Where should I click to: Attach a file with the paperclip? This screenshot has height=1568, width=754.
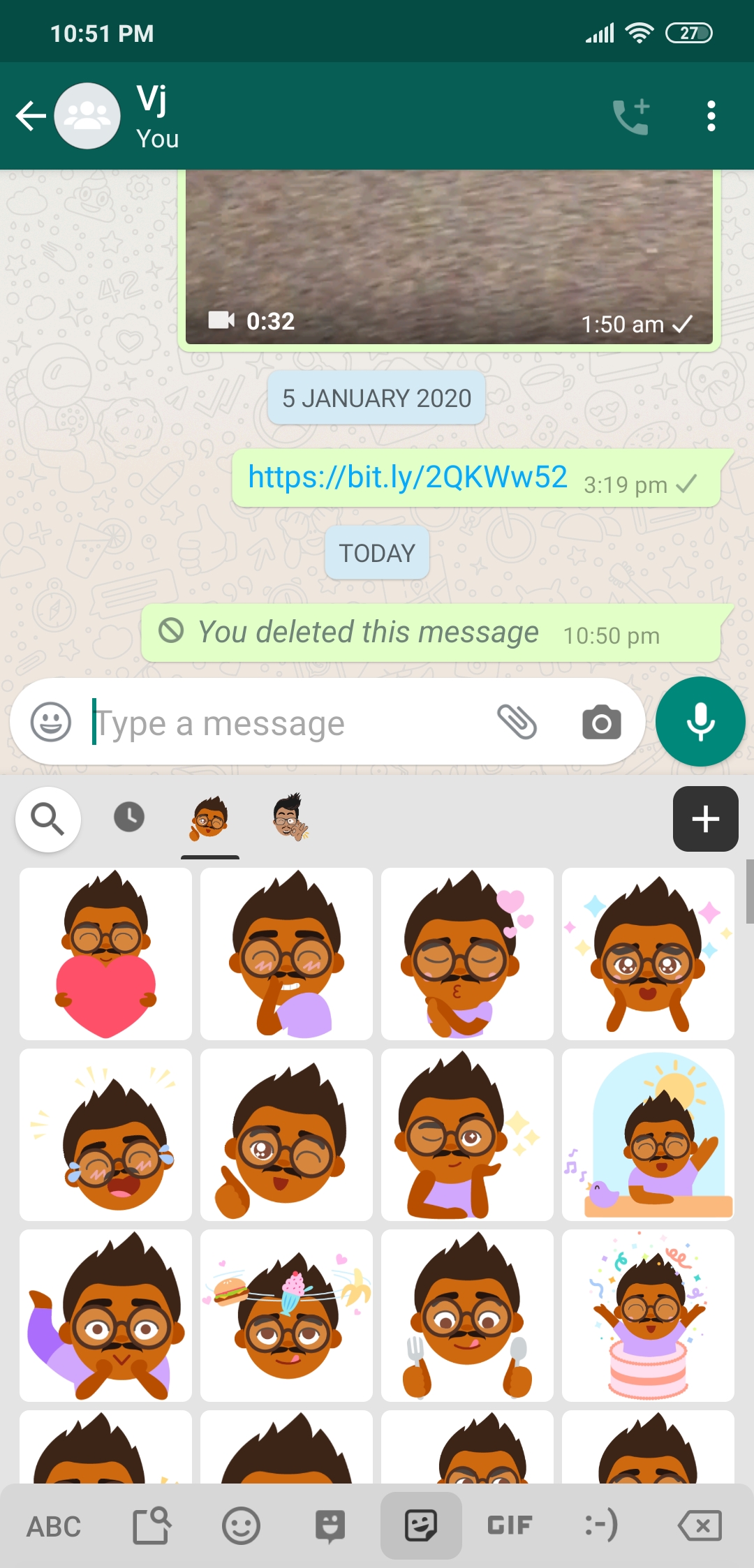[517, 722]
